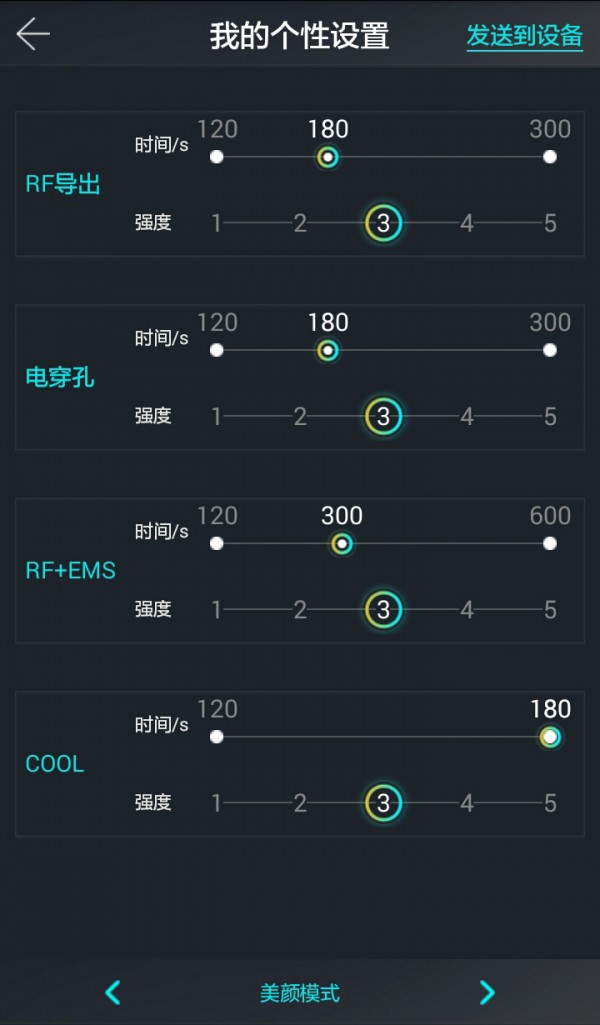Switch to the previous mode with the left arrow

(113, 992)
